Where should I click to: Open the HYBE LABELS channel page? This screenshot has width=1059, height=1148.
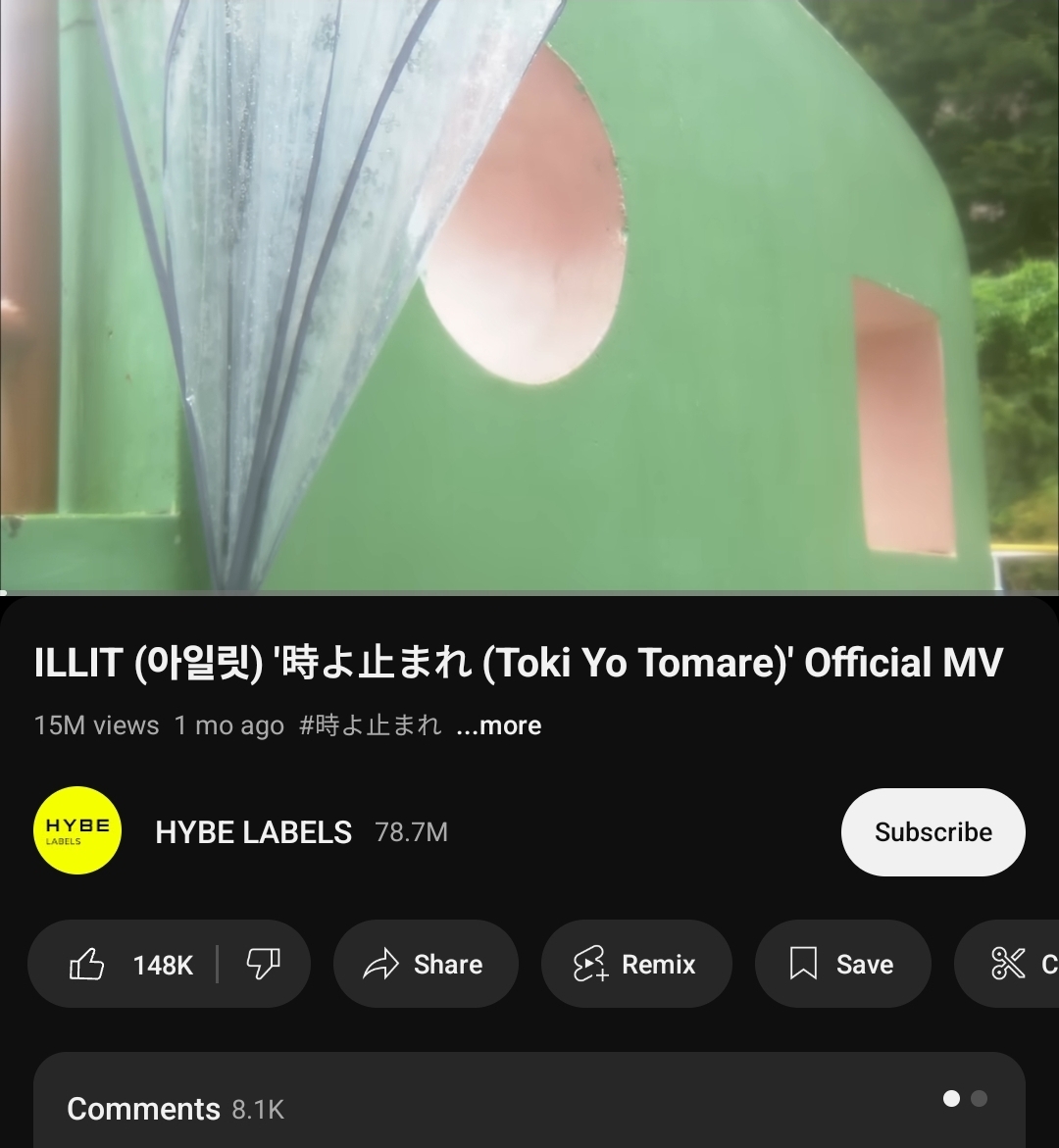pos(253,832)
